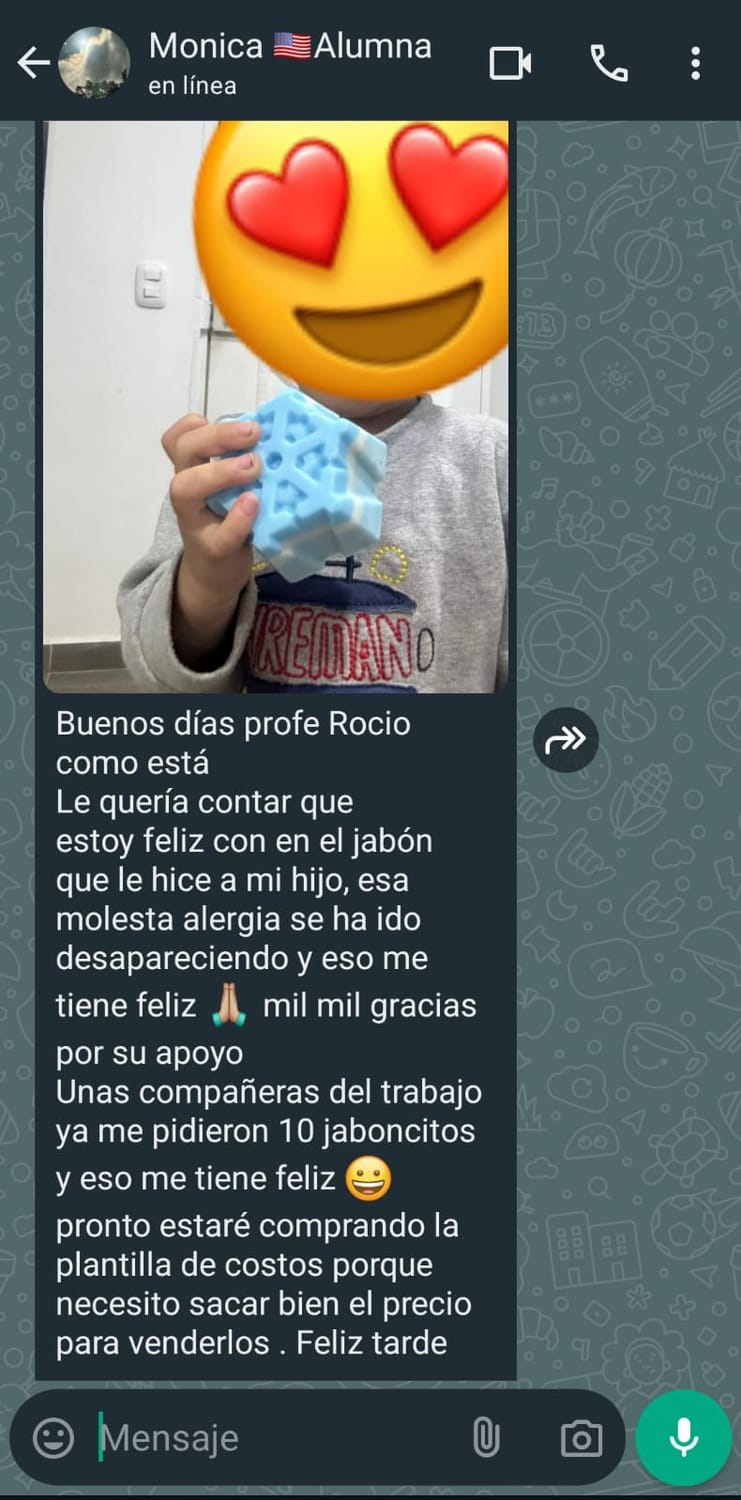The image size is (741, 1500).
Task: Tap the microphone voice message button
Action: coord(684,1438)
